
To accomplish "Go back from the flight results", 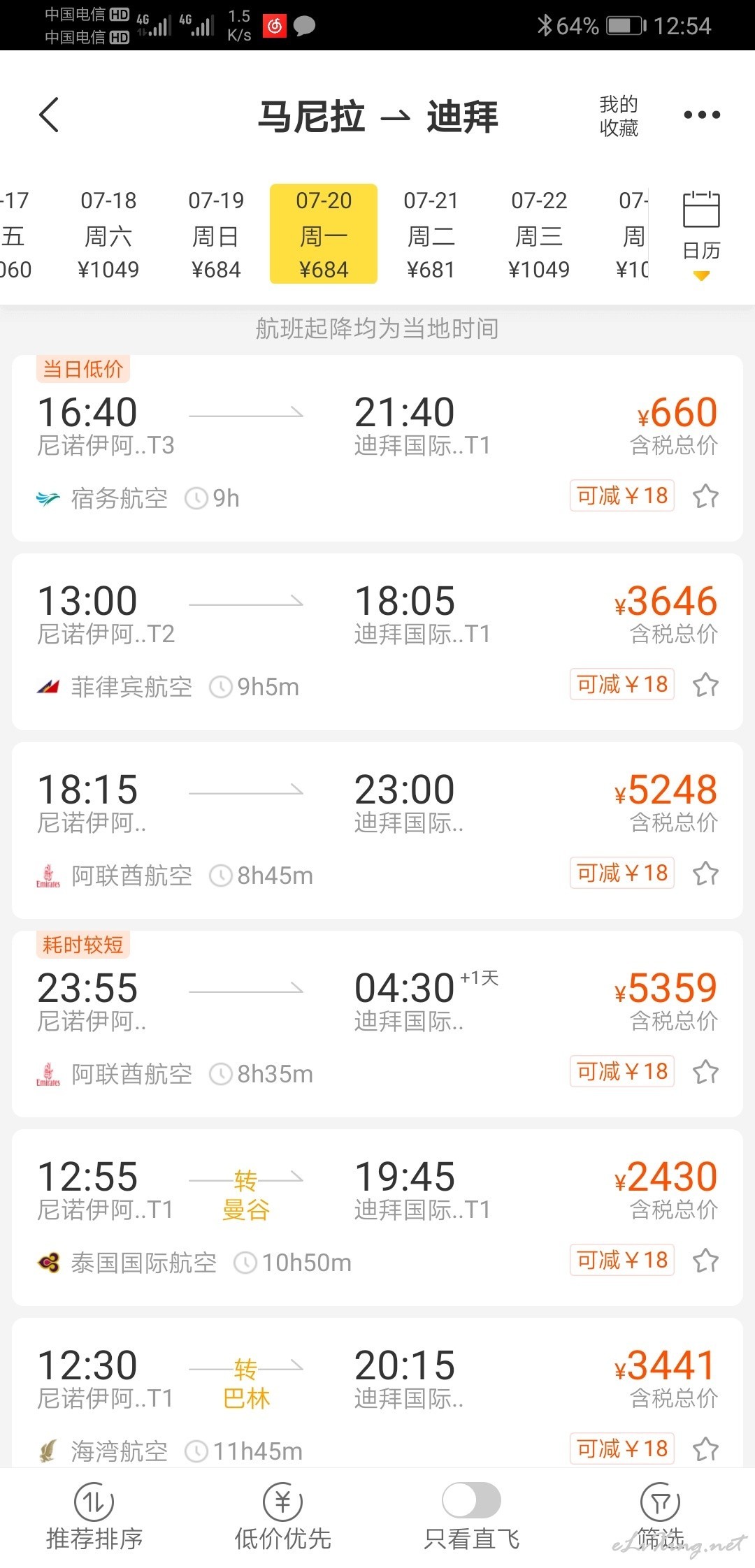I will click(x=49, y=115).
